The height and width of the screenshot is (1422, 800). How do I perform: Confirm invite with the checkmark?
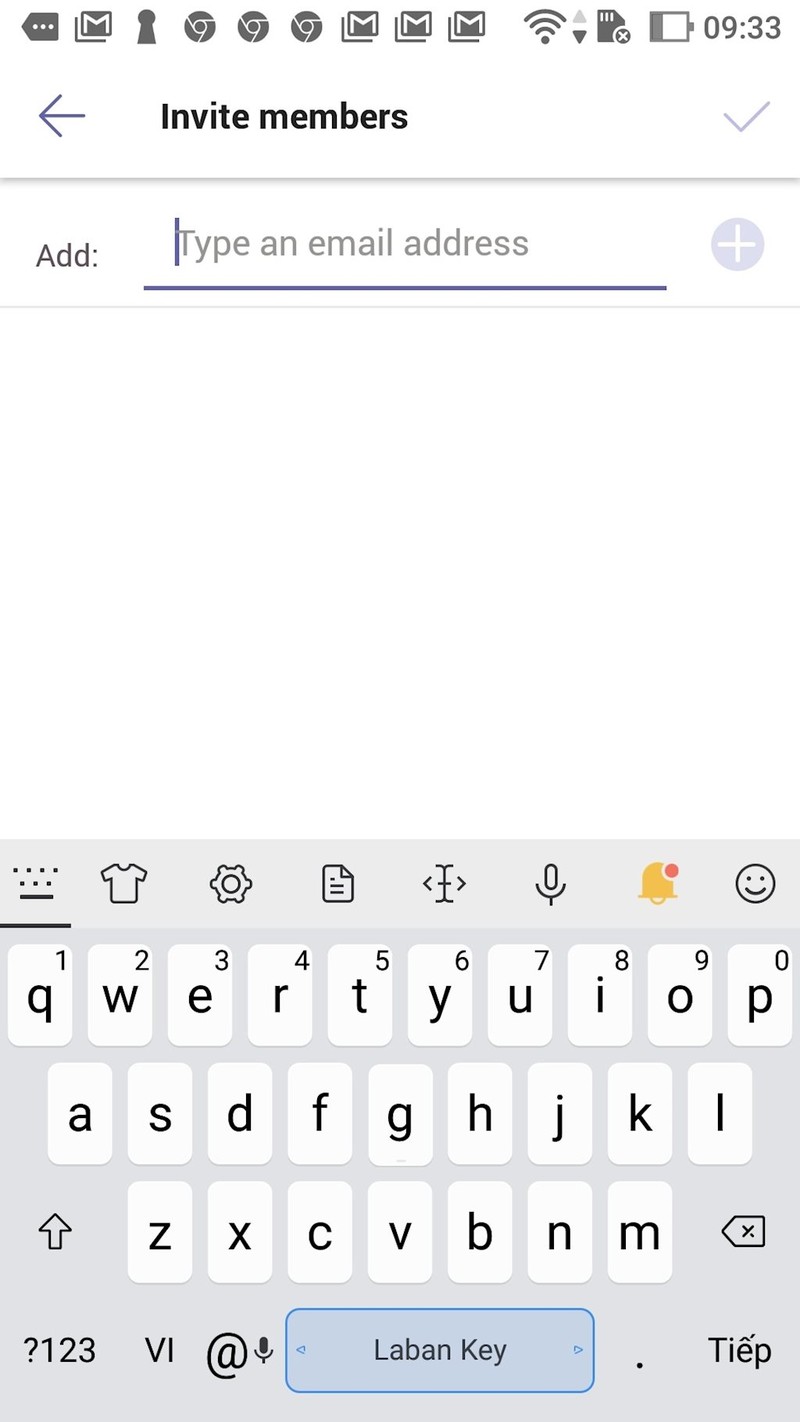745,116
